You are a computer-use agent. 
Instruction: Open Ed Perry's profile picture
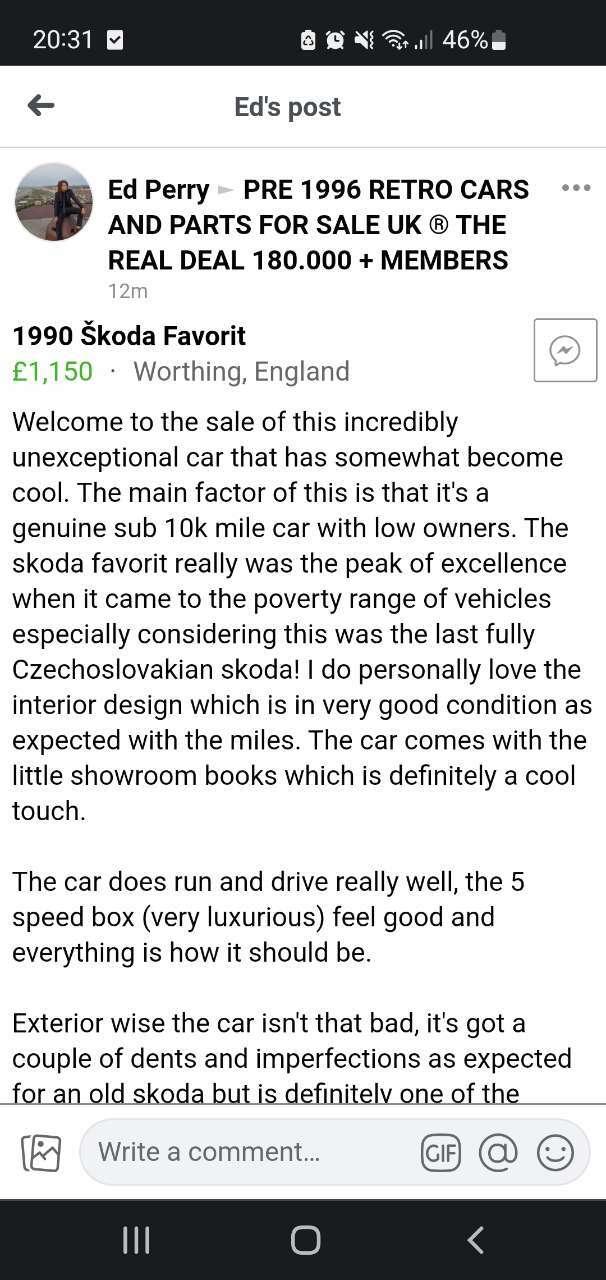point(54,202)
